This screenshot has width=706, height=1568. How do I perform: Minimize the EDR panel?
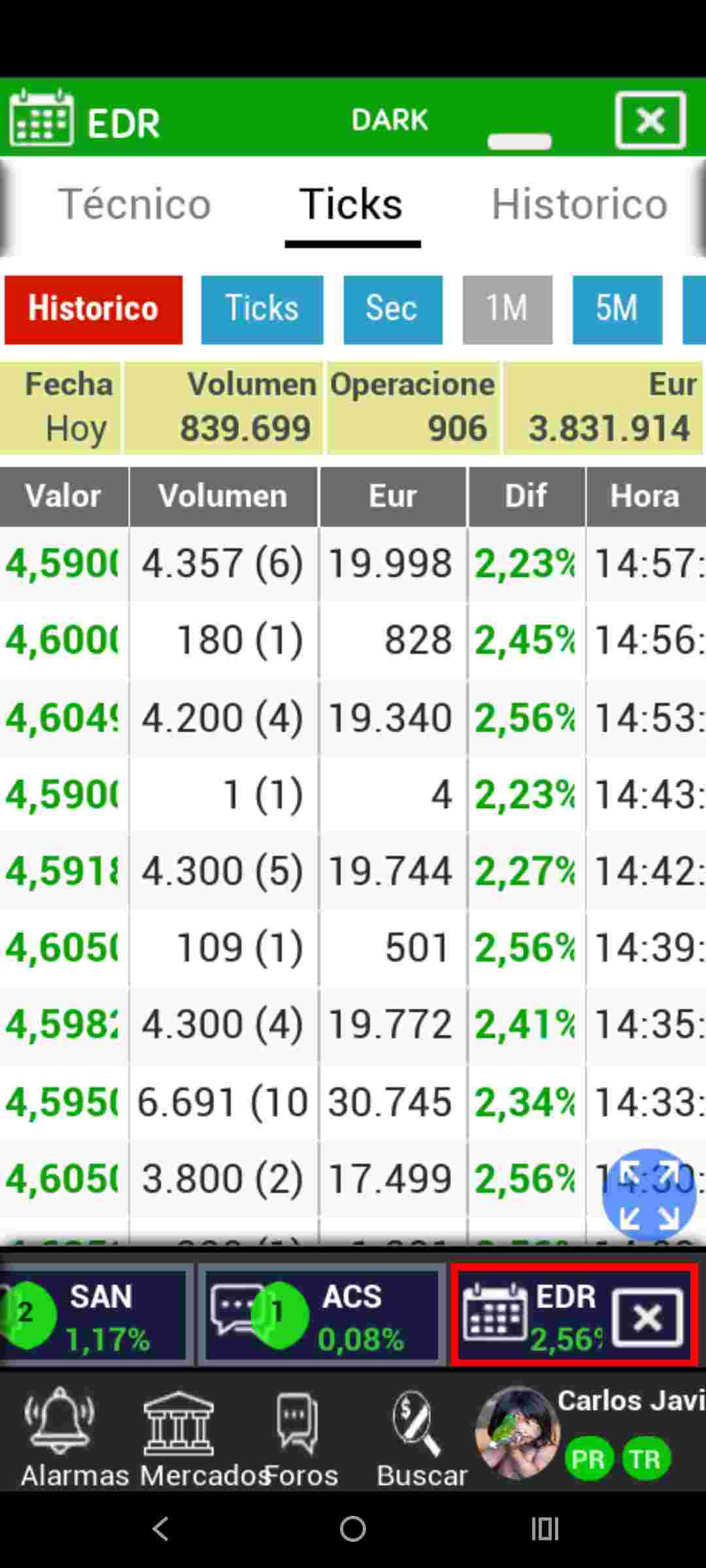pyautogui.click(x=520, y=141)
